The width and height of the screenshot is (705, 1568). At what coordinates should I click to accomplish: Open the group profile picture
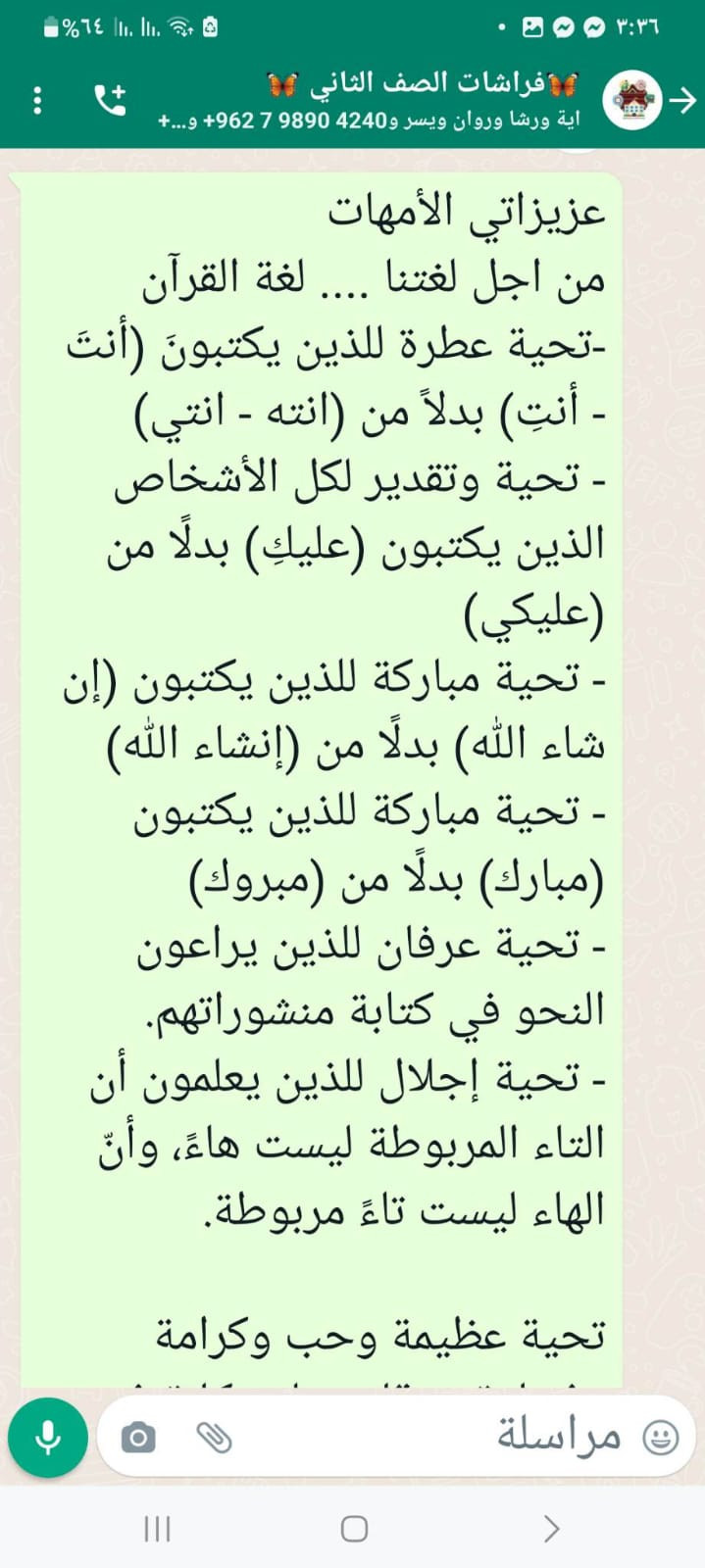632,100
